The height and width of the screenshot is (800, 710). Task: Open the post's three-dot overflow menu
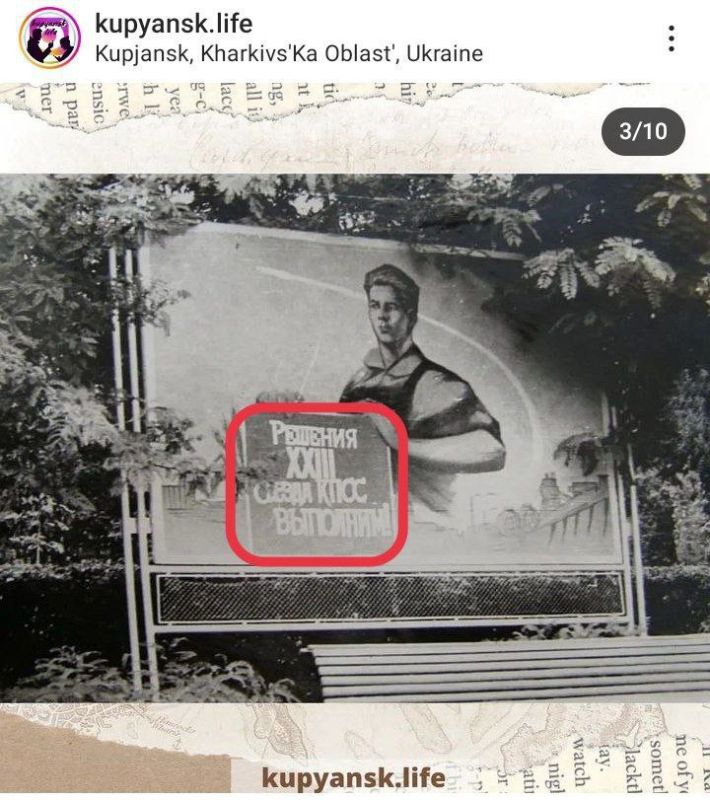point(671,38)
